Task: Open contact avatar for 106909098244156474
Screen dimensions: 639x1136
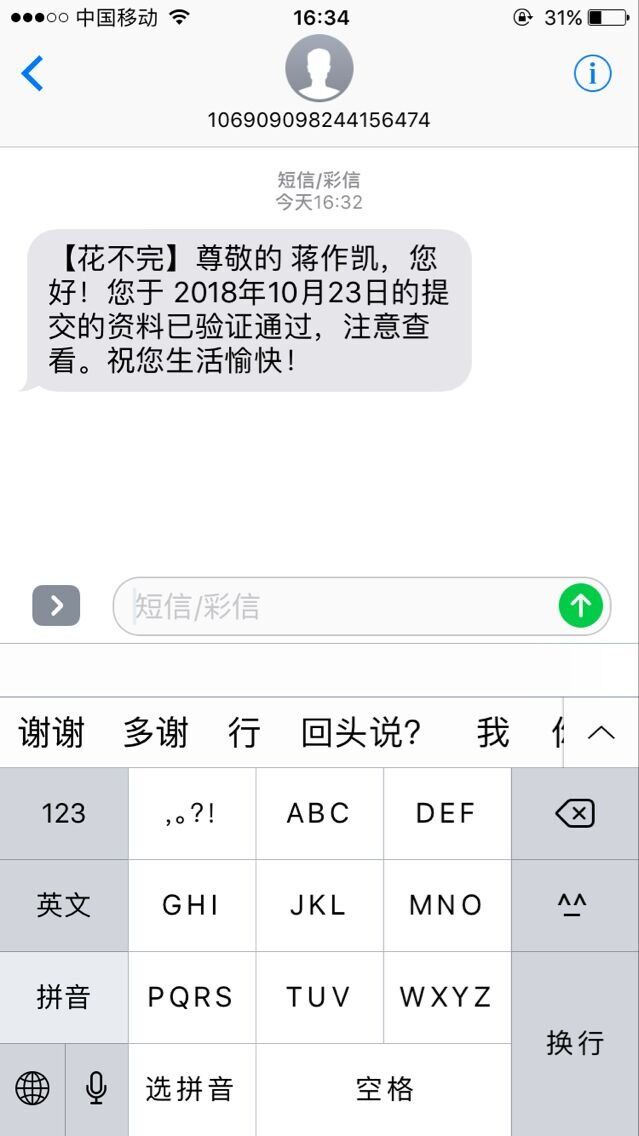Action: 320,68
